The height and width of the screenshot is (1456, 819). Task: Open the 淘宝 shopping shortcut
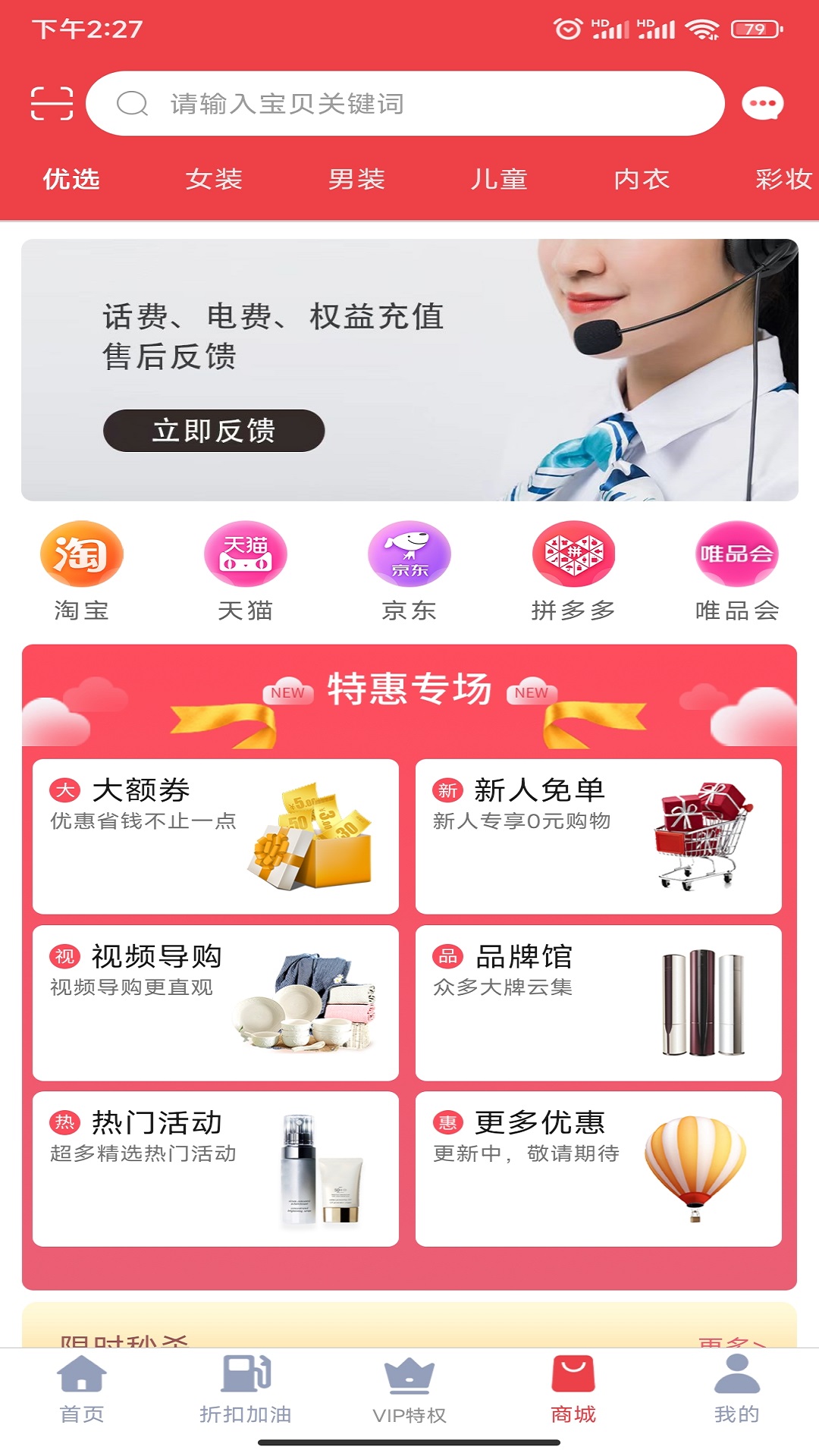[82, 570]
